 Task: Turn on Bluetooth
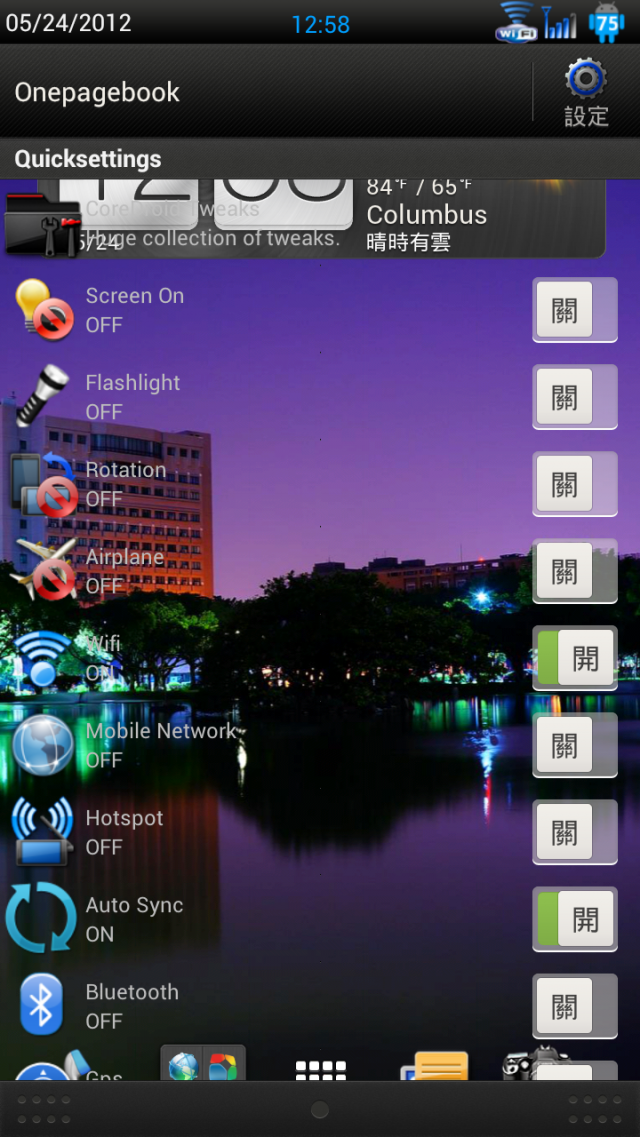click(x=574, y=1006)
